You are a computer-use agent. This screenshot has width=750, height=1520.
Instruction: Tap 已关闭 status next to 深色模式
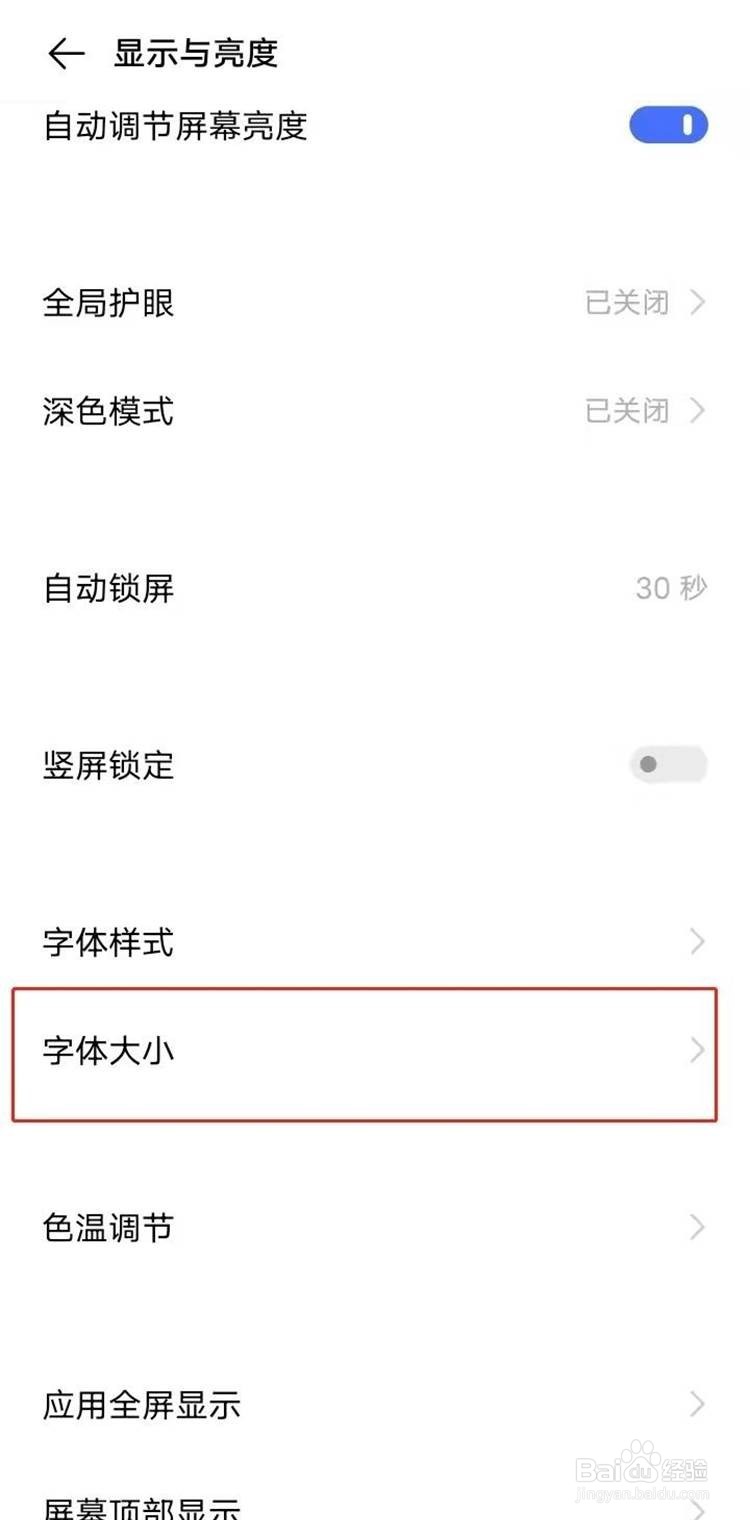(x=626, y=411)
